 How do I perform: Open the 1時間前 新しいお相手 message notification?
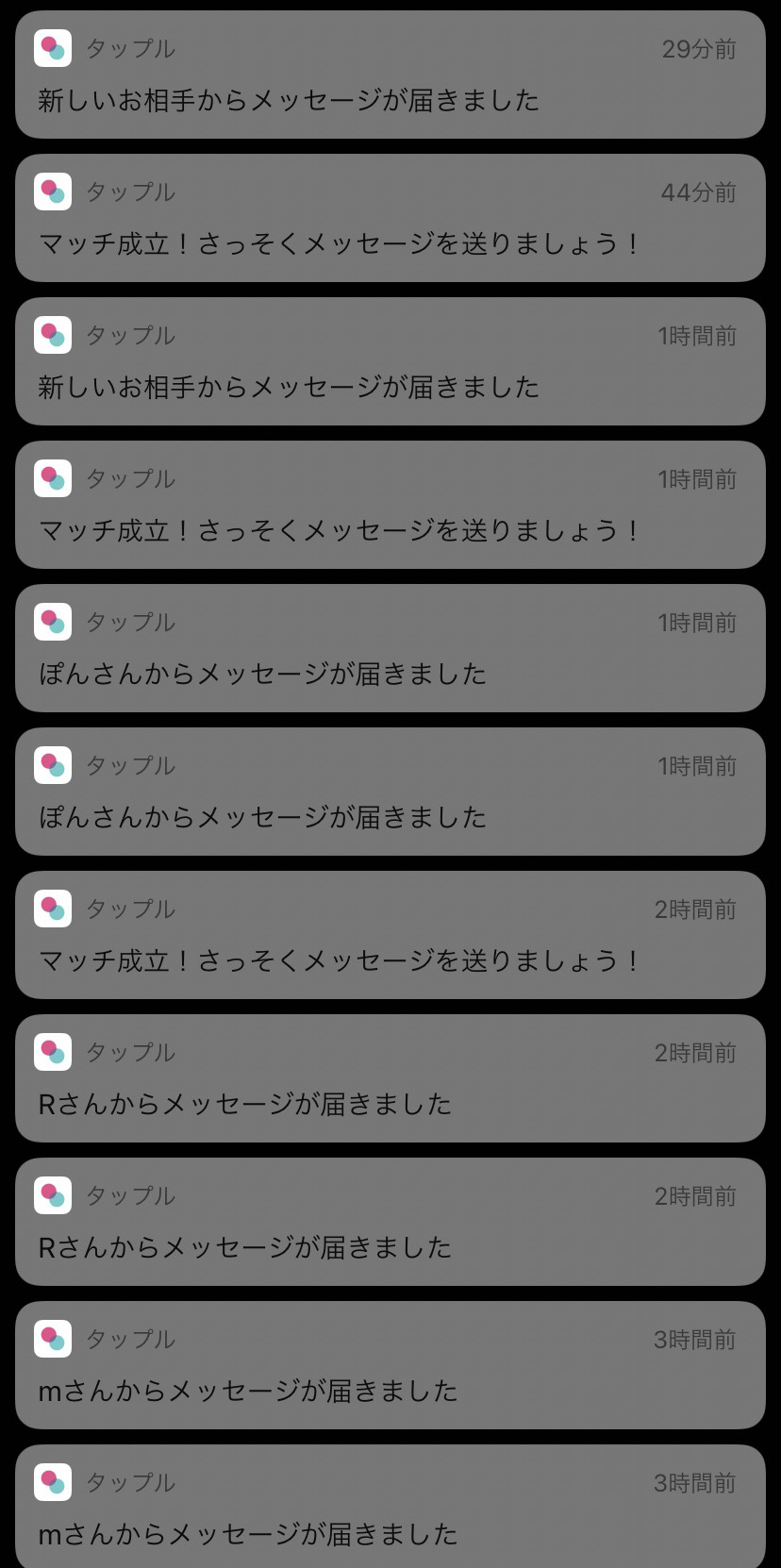click(x=390, y=362)
